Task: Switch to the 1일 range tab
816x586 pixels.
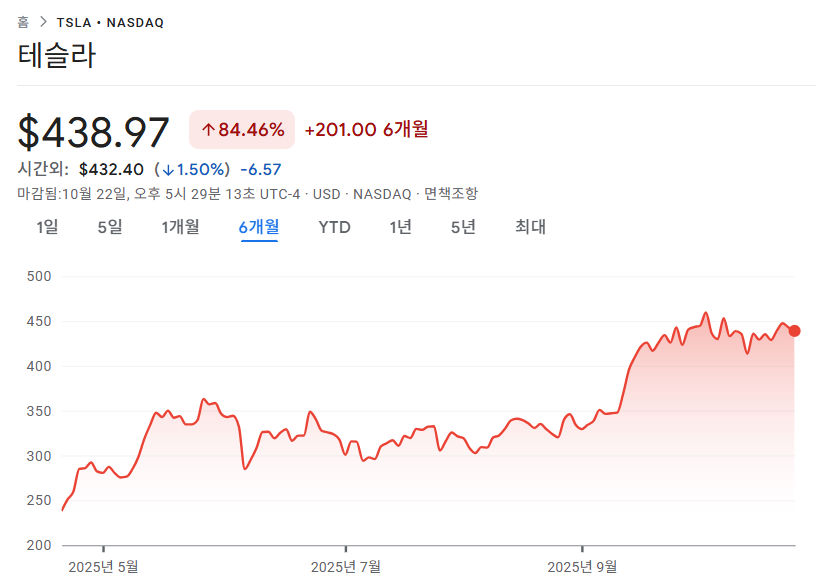Action: (x=47, y=227)
